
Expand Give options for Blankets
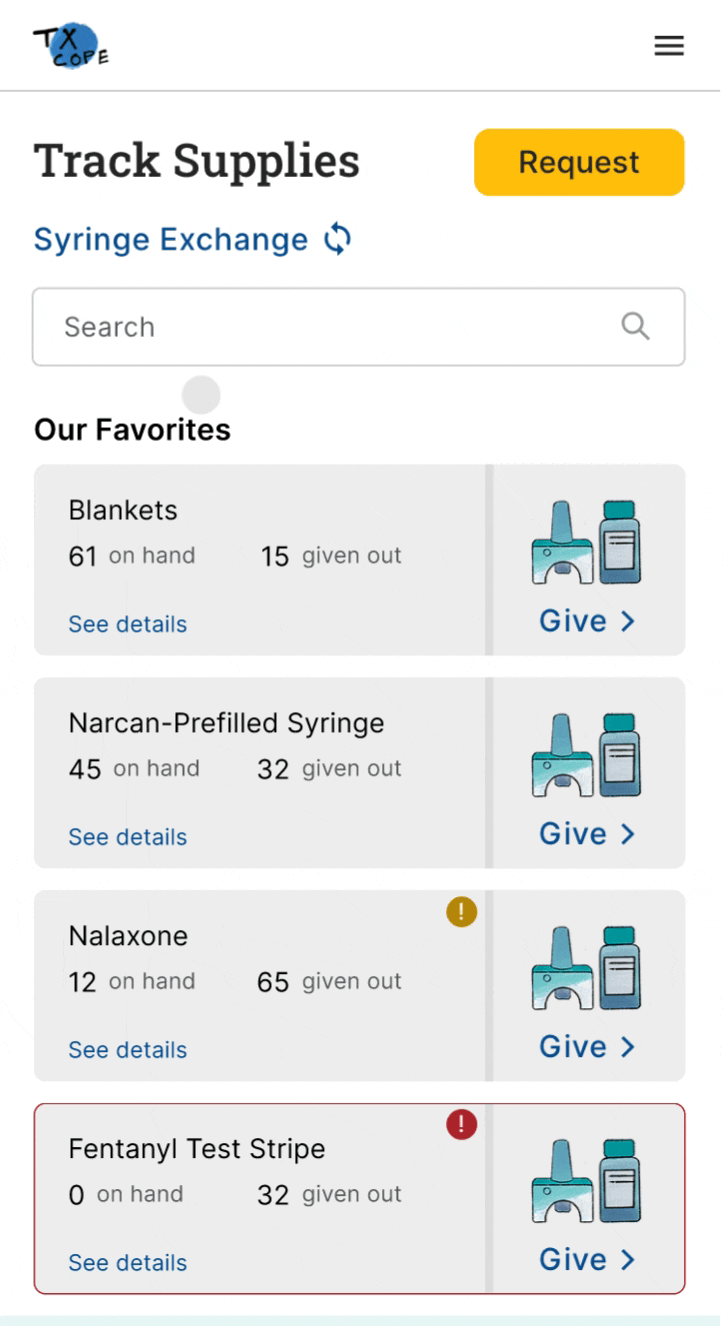point(586,621)
